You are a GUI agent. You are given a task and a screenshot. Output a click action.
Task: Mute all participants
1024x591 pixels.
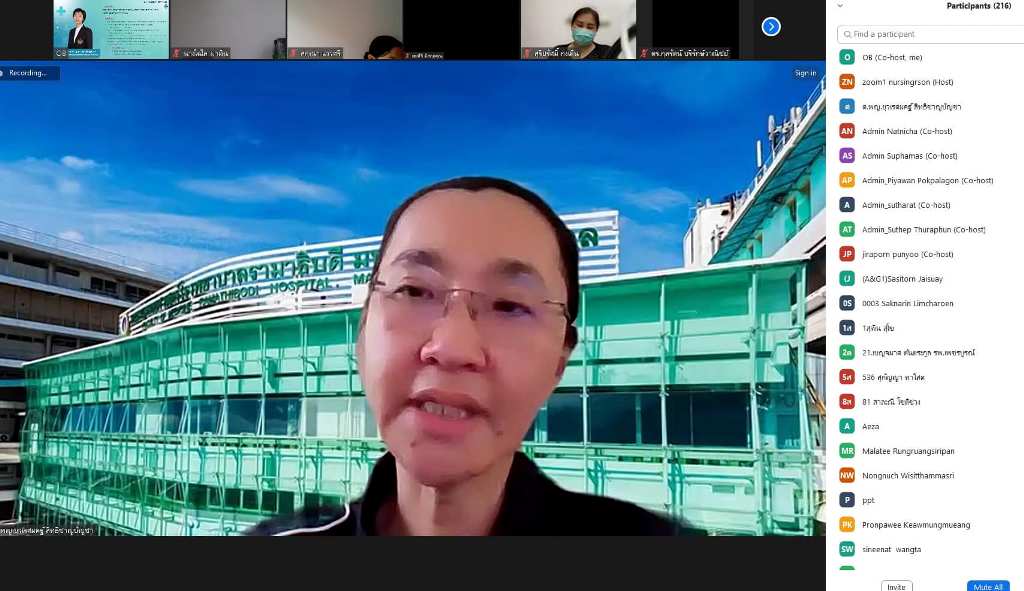click(987, 587)
